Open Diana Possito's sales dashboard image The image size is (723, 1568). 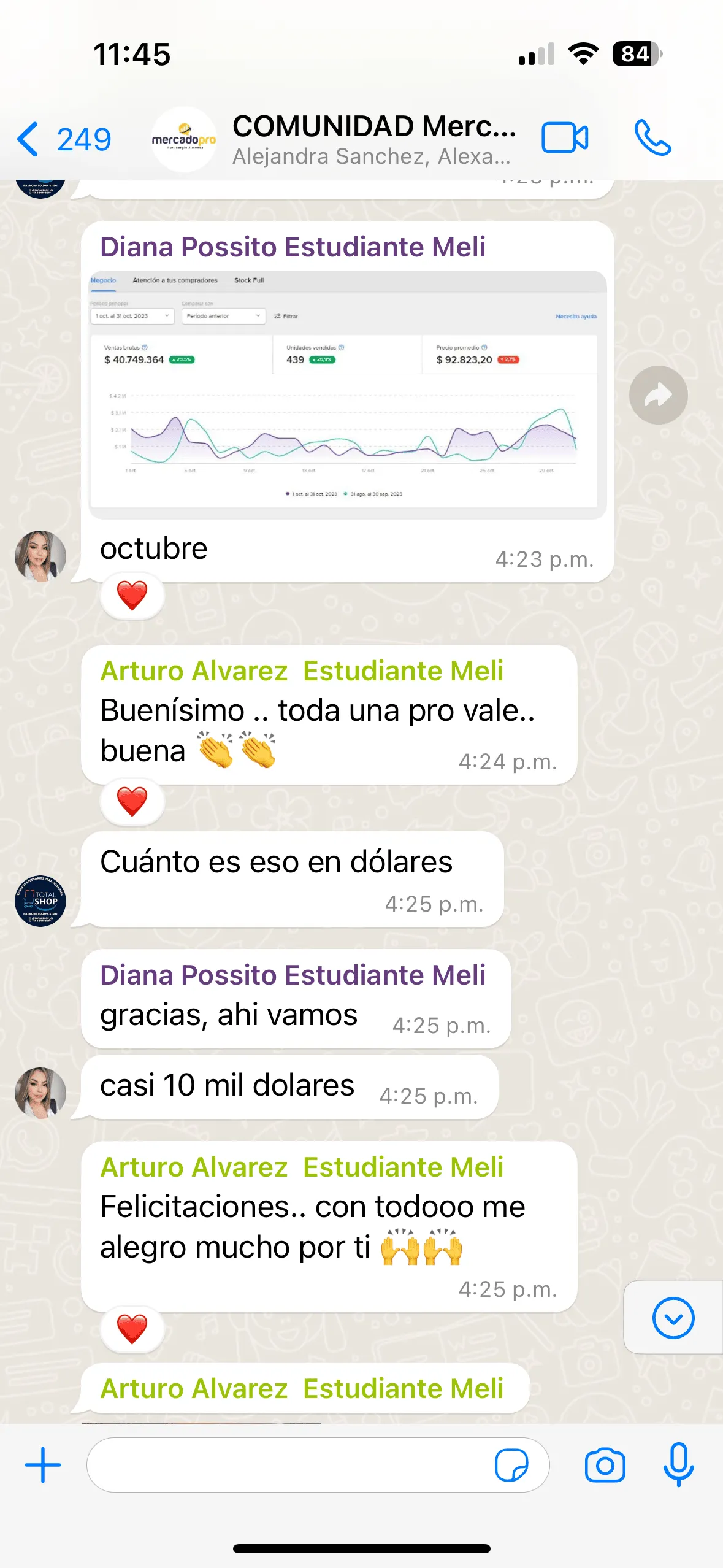click(x=348, y=393)
